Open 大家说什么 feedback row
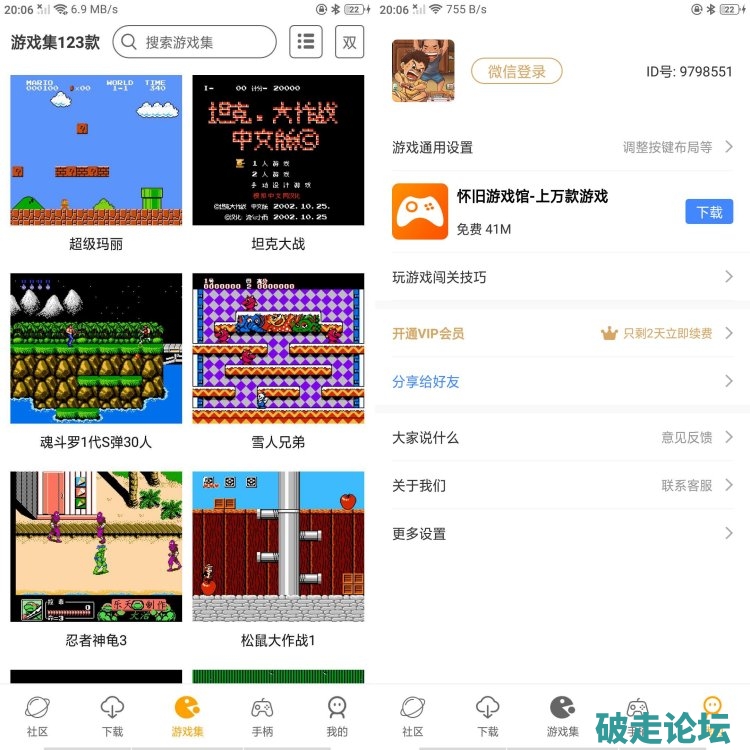The height and width of the screenshot is (750, 750). 562,437
